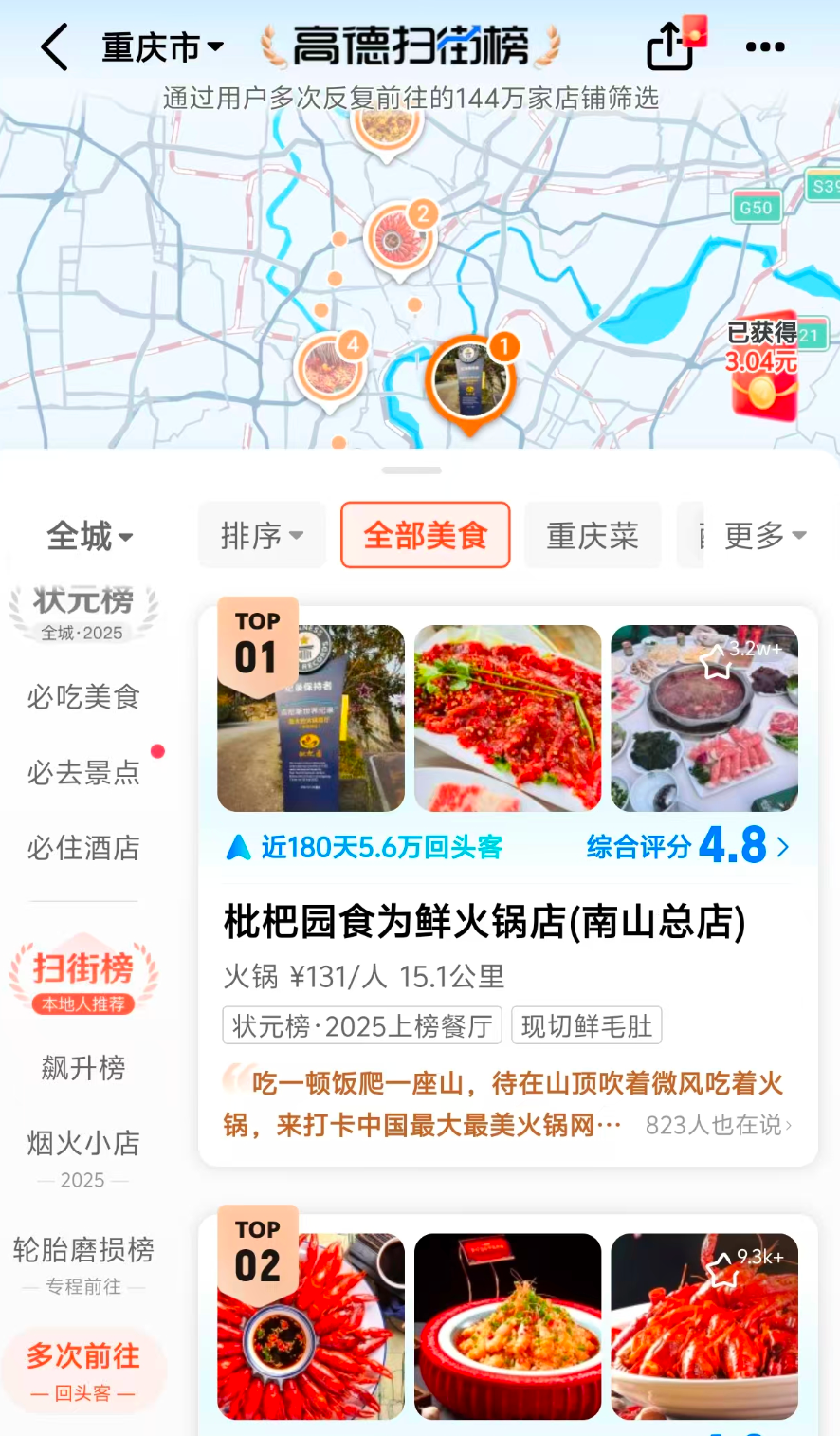Switch to 必住酒店 list
The image size is (840, 1436).
click(83, 848)
